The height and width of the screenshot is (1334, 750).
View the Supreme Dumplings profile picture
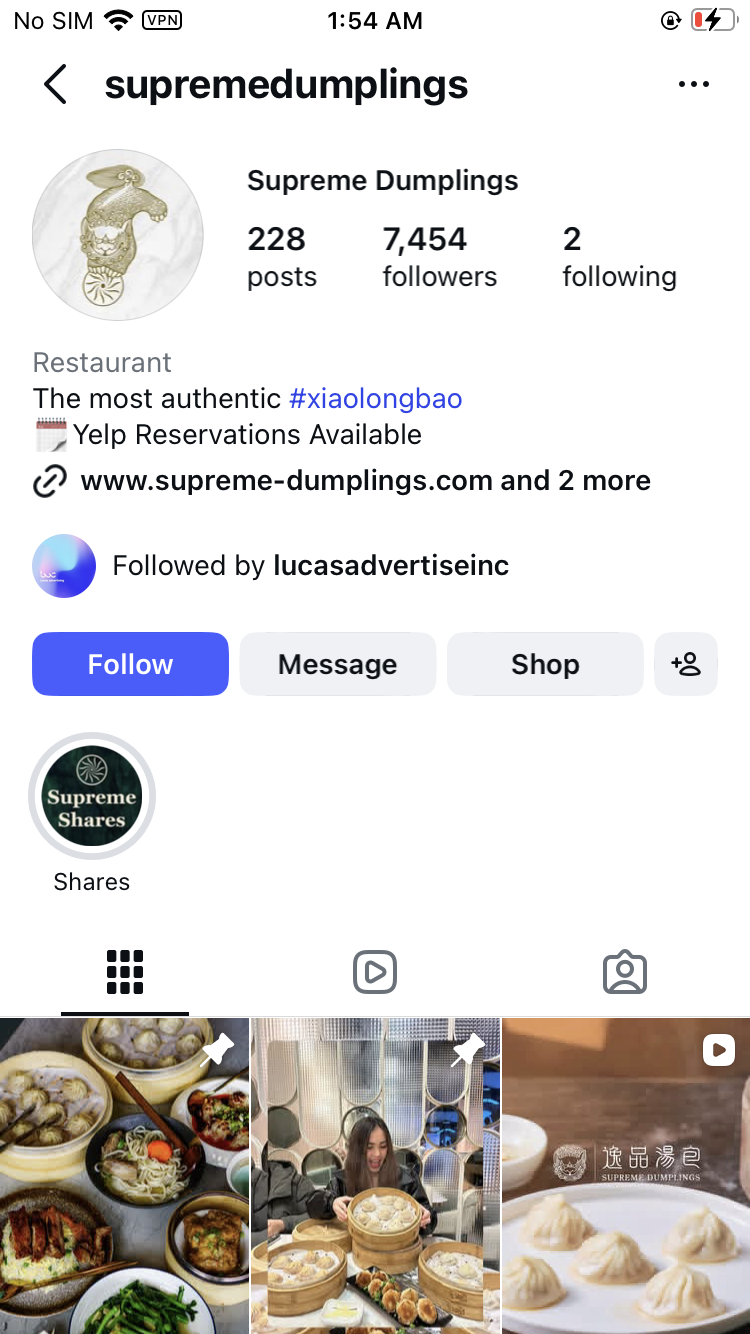[x=118, y=236]
